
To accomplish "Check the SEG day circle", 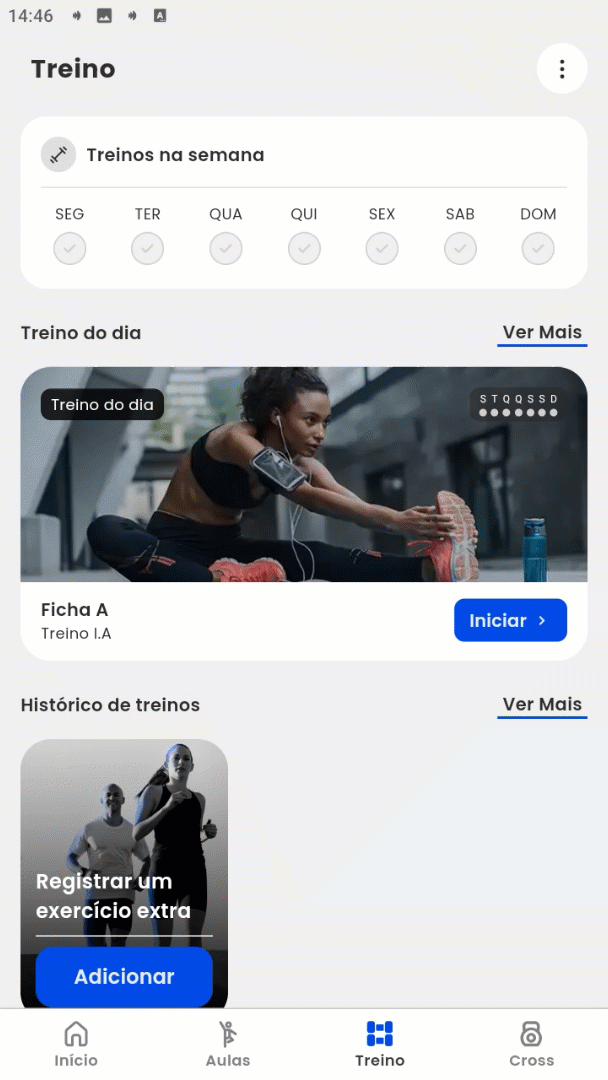I will (70, 248).
